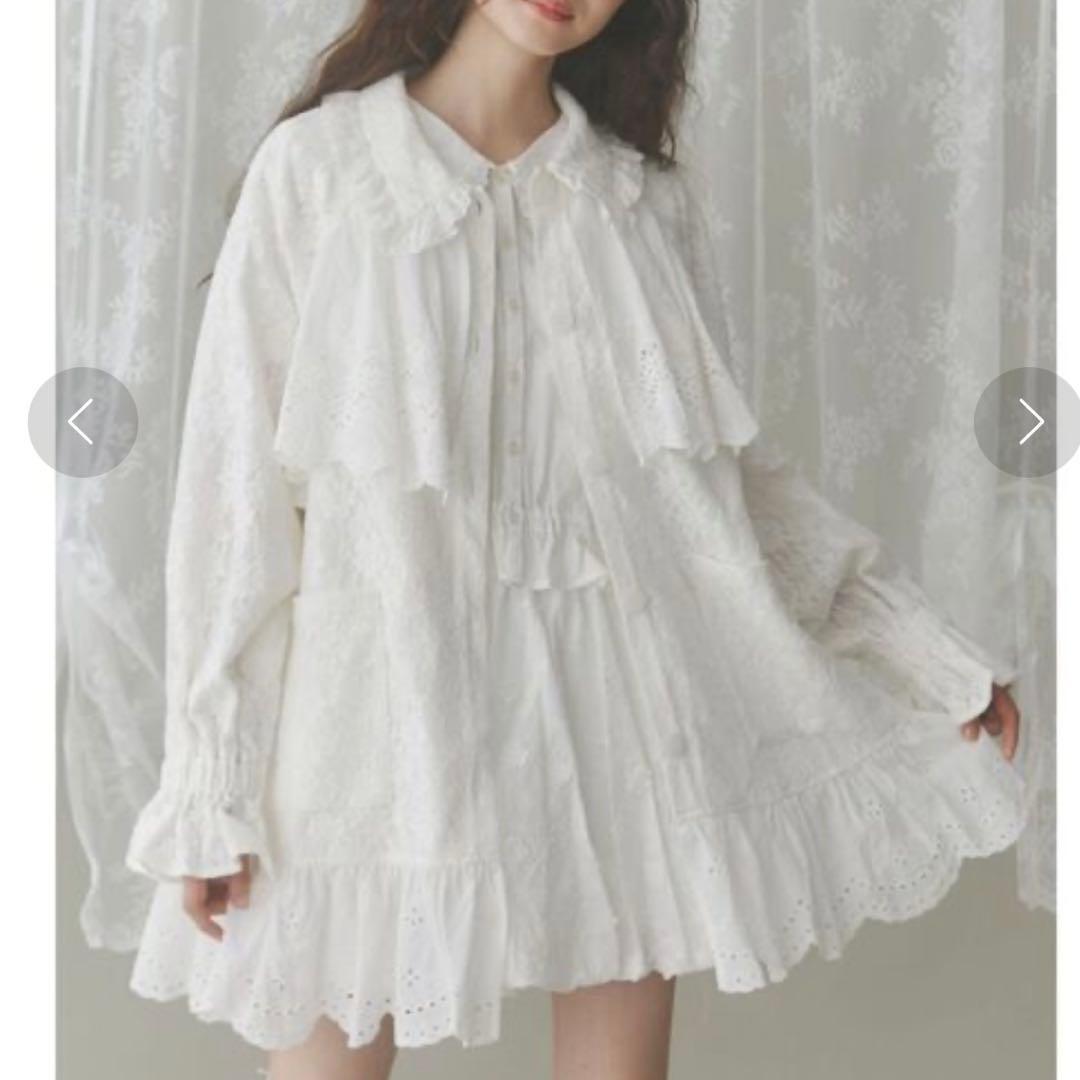
Task: Show the next product photo
Action: point(1028,422)
